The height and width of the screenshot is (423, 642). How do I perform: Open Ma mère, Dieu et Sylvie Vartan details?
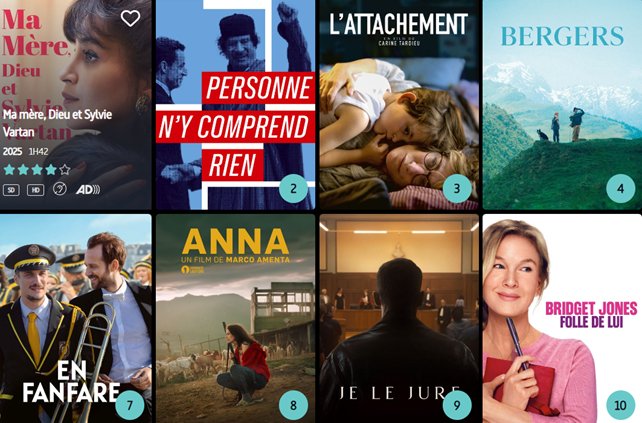pyautogui.click(x=58, y=121)
